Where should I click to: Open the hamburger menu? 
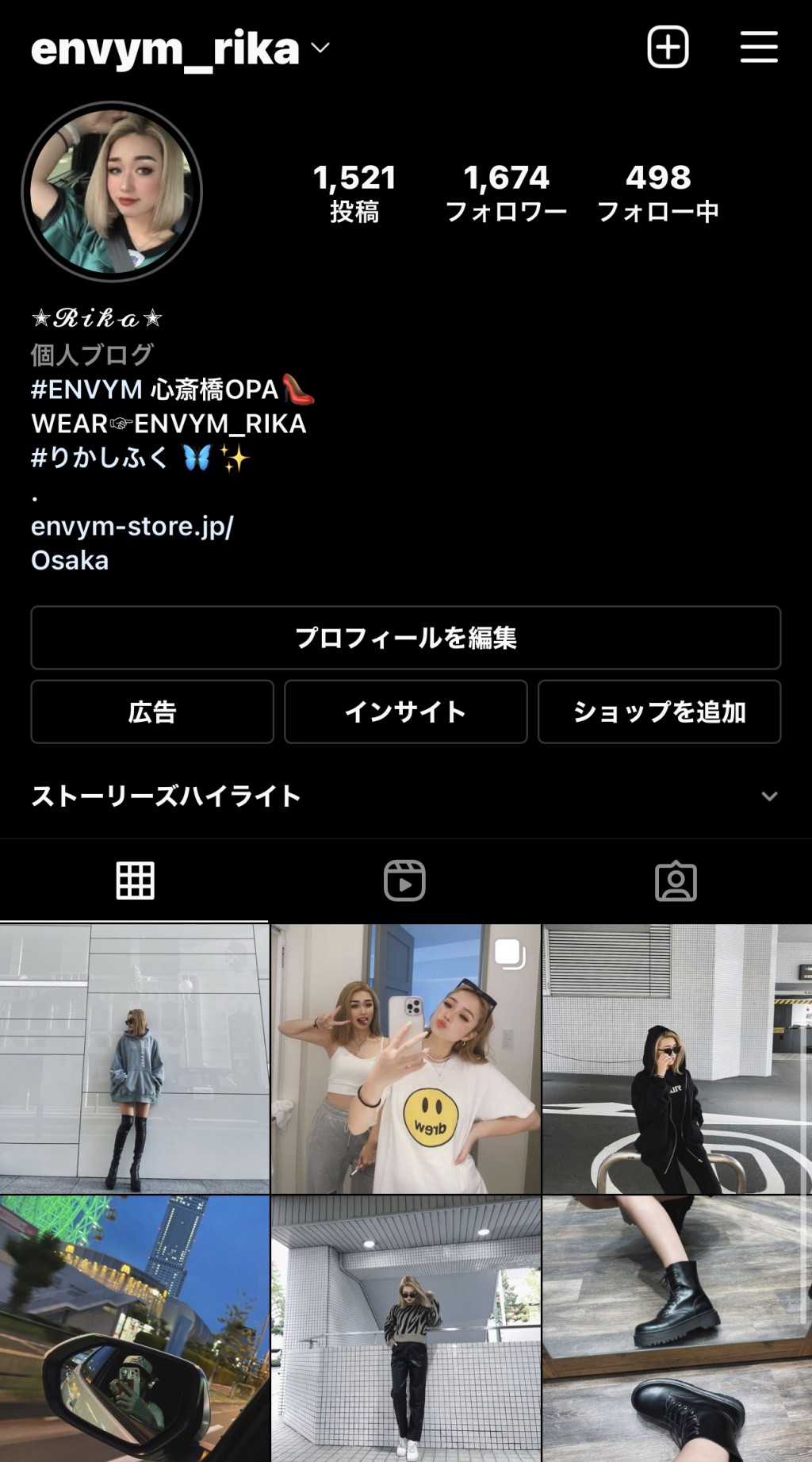758,48
